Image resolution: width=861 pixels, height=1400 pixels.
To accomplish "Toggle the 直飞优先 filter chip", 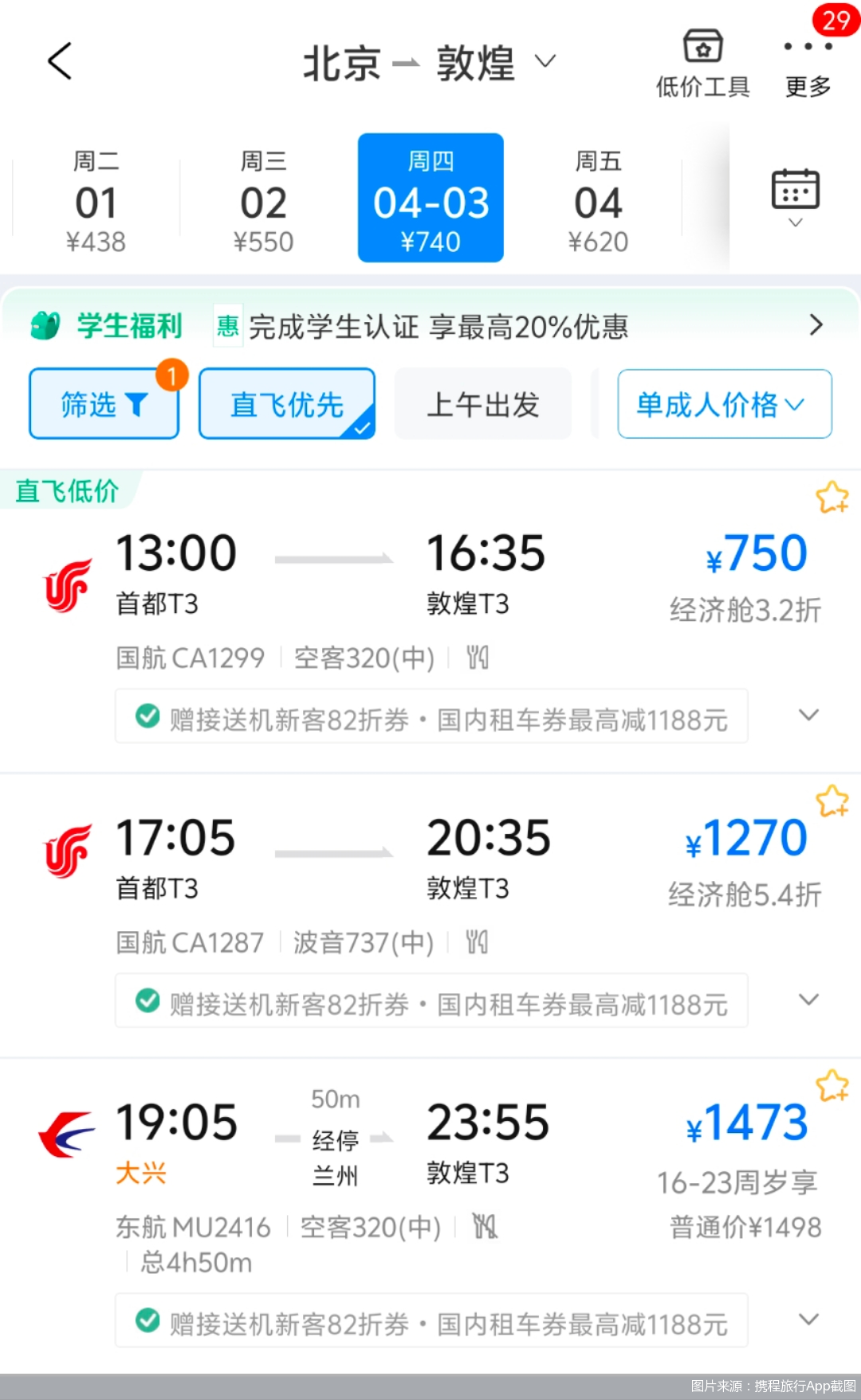I will [287, 404].
